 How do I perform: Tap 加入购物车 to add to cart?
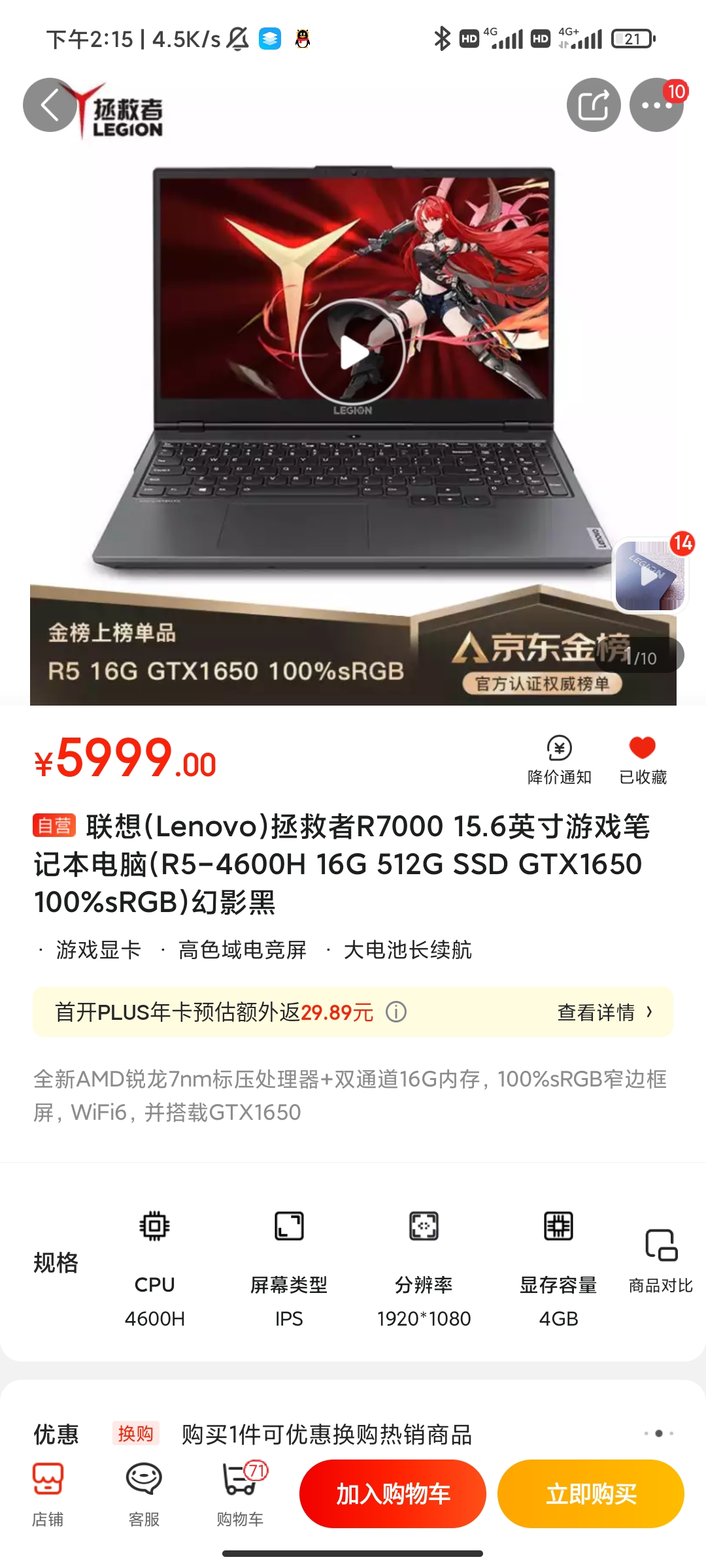pyautogui.click(x=393, y=1494)
